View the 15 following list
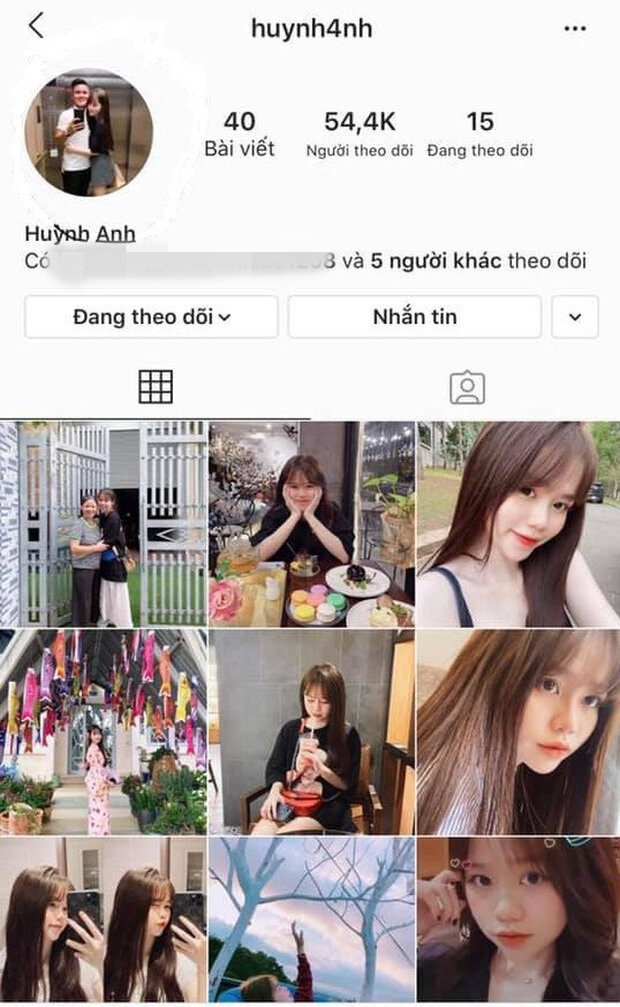Viewport: 620px width, 1007px height. [x=480, y=134]
